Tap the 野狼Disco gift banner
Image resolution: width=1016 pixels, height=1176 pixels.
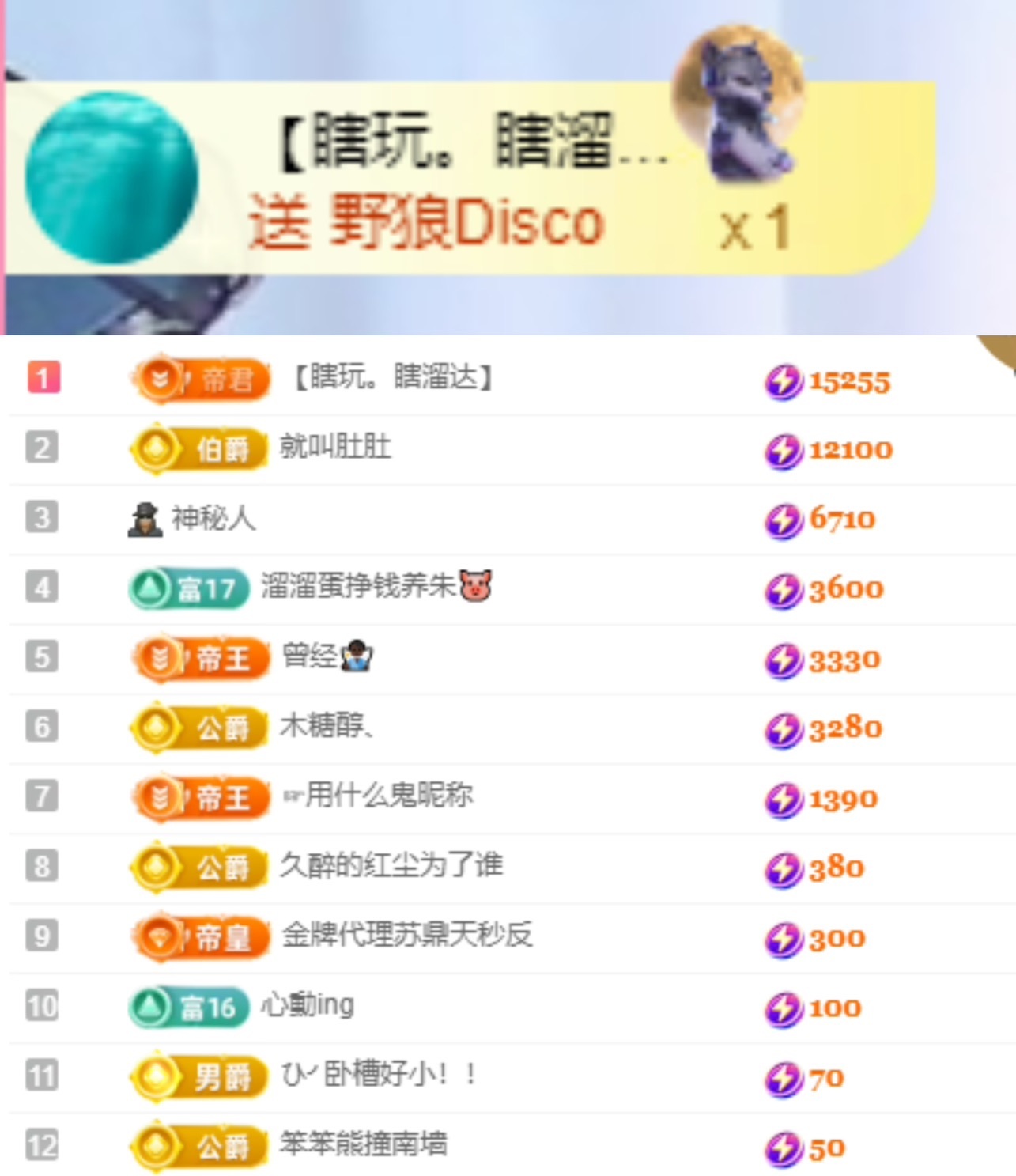click(474, 178)
